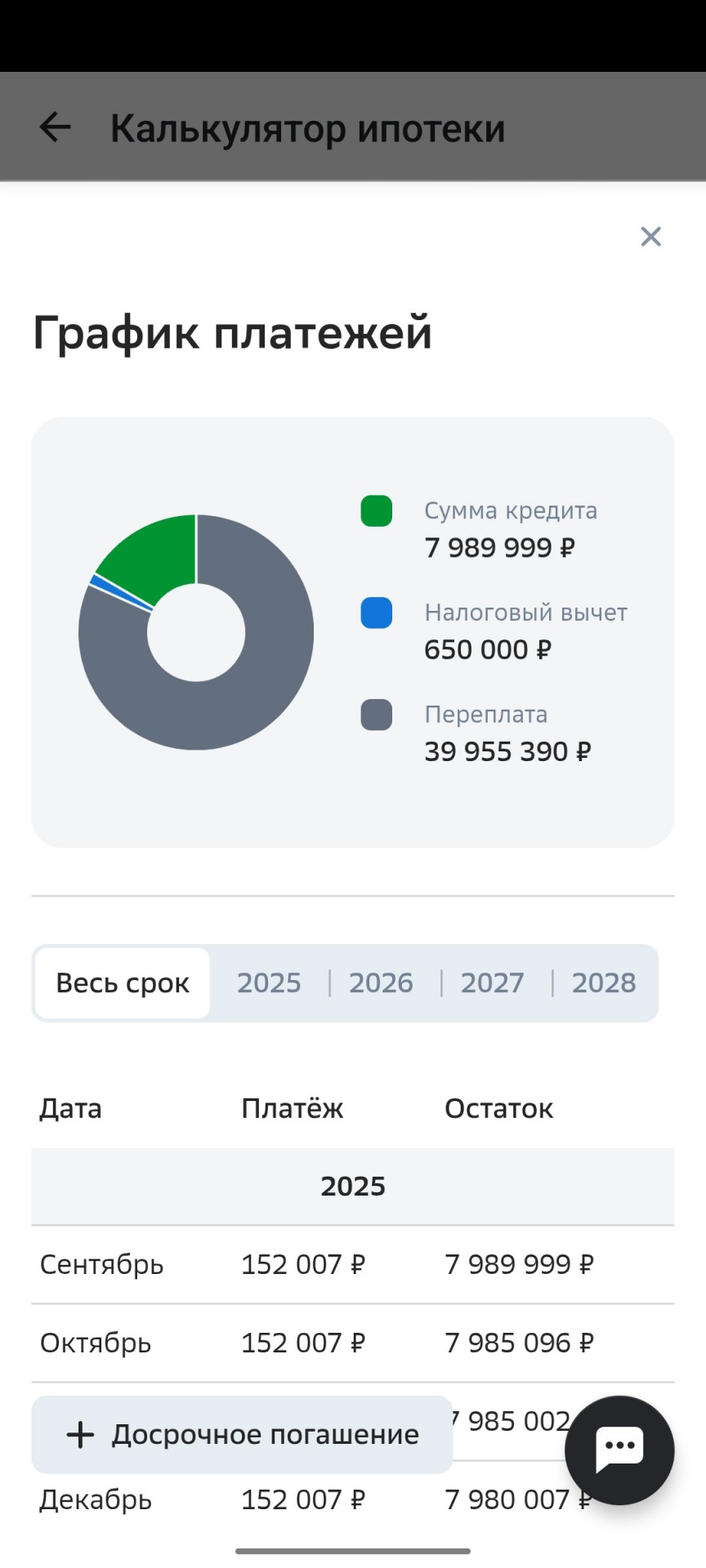
Task: Close the payment schedule sheet
Action: click(x=650, y=237)
